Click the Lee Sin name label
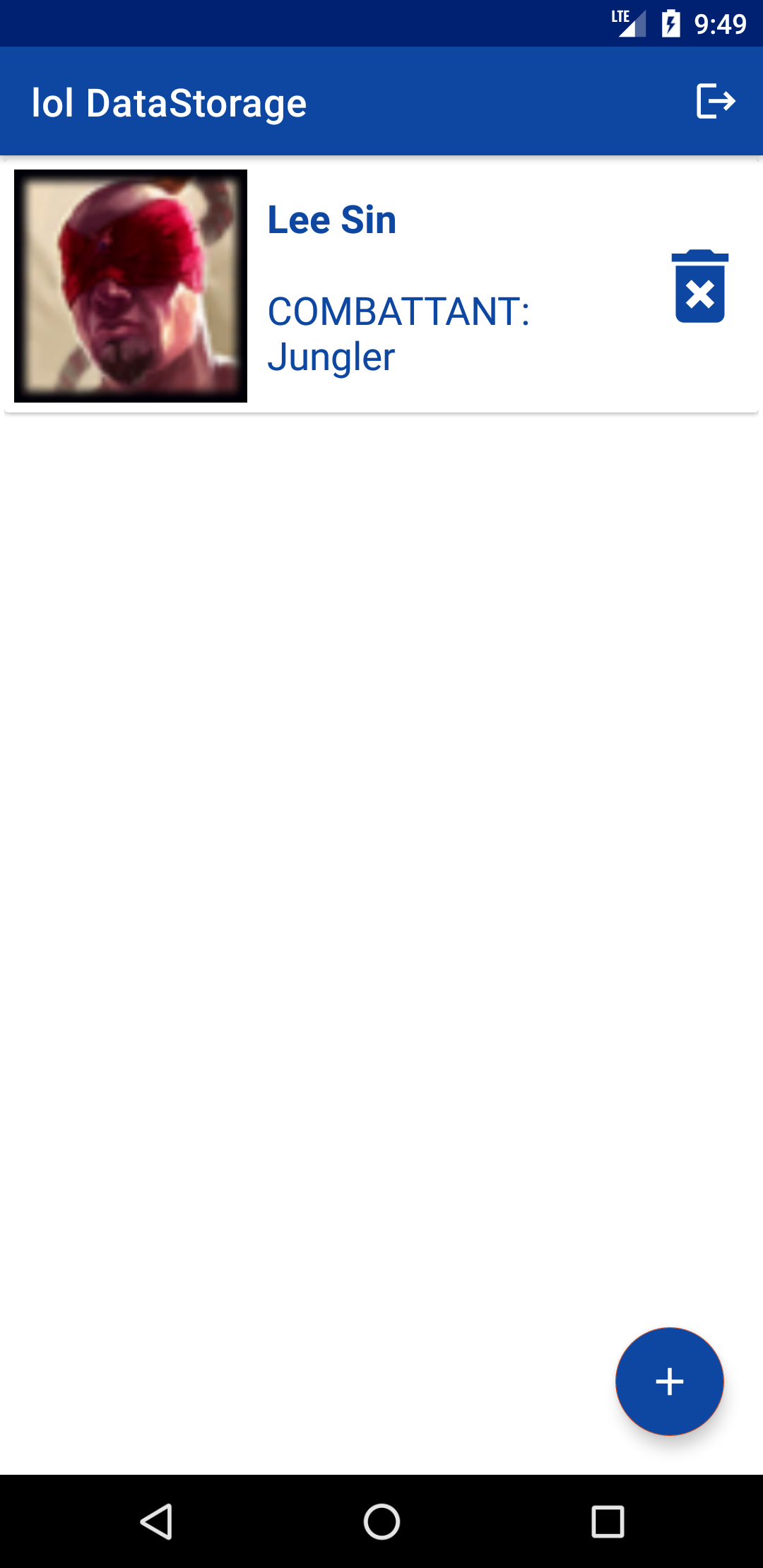The height and width of the screenshot is (1568, 763). [x=331, y=219]
